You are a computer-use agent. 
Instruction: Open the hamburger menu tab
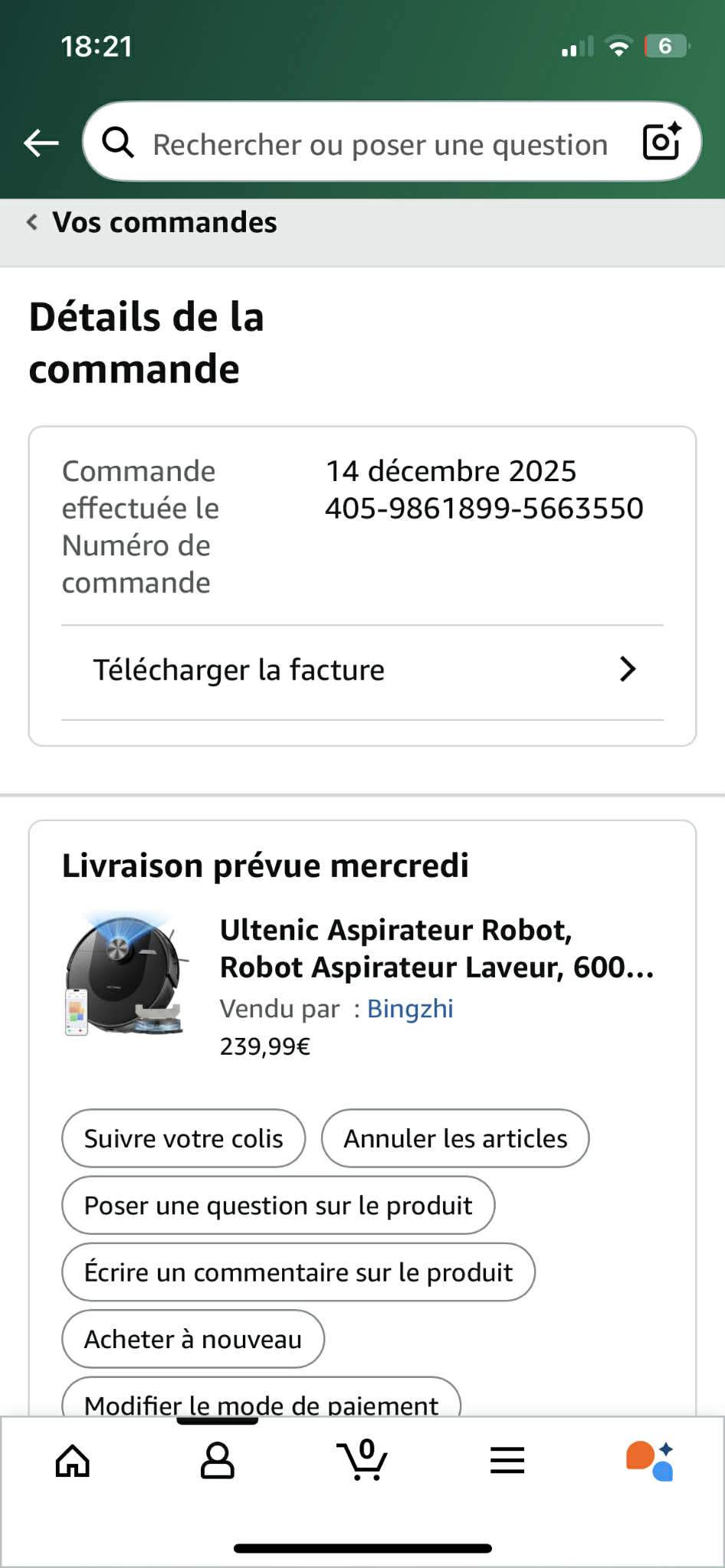click(x=507, y=1461)
